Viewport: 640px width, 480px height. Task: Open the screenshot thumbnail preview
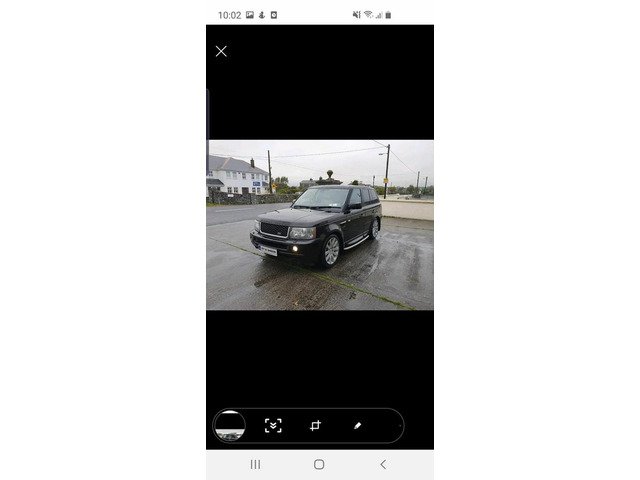[230, 426]
